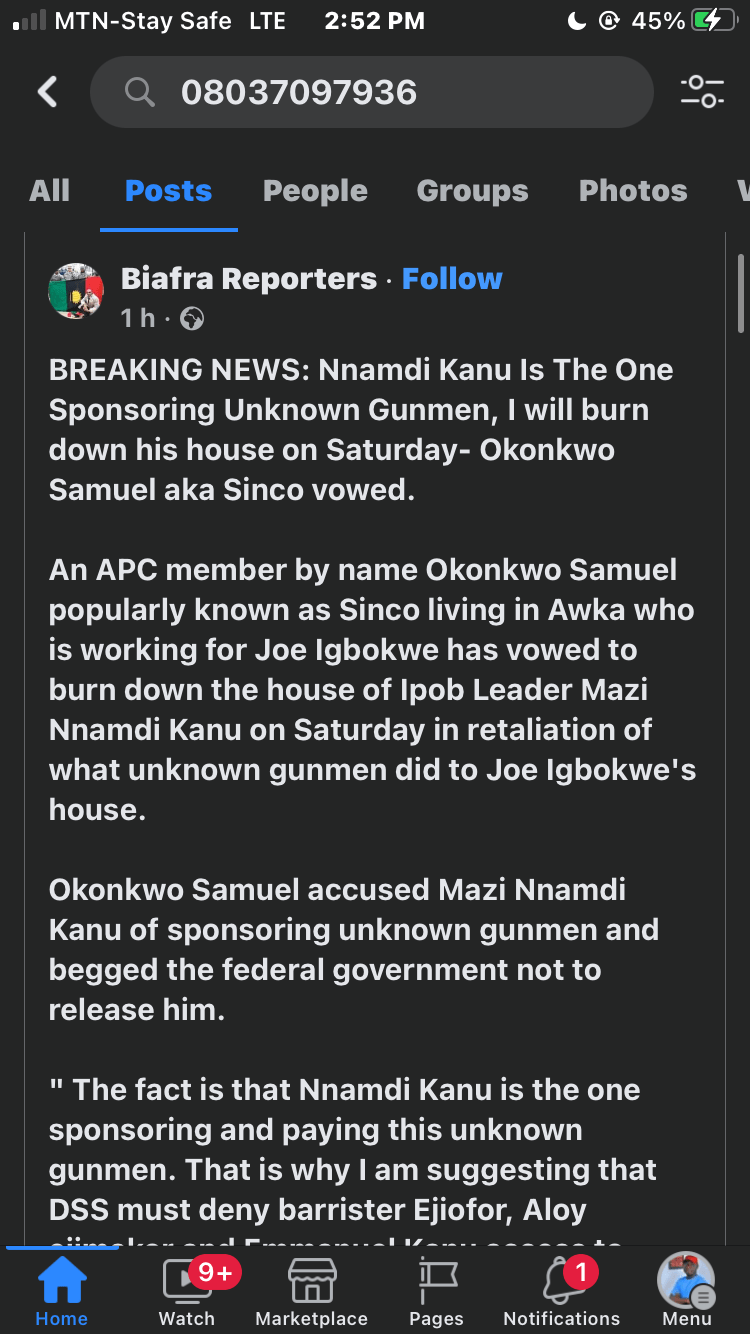
Task: Open the Biafra Reporters page name
Action: tap(249, 279)
